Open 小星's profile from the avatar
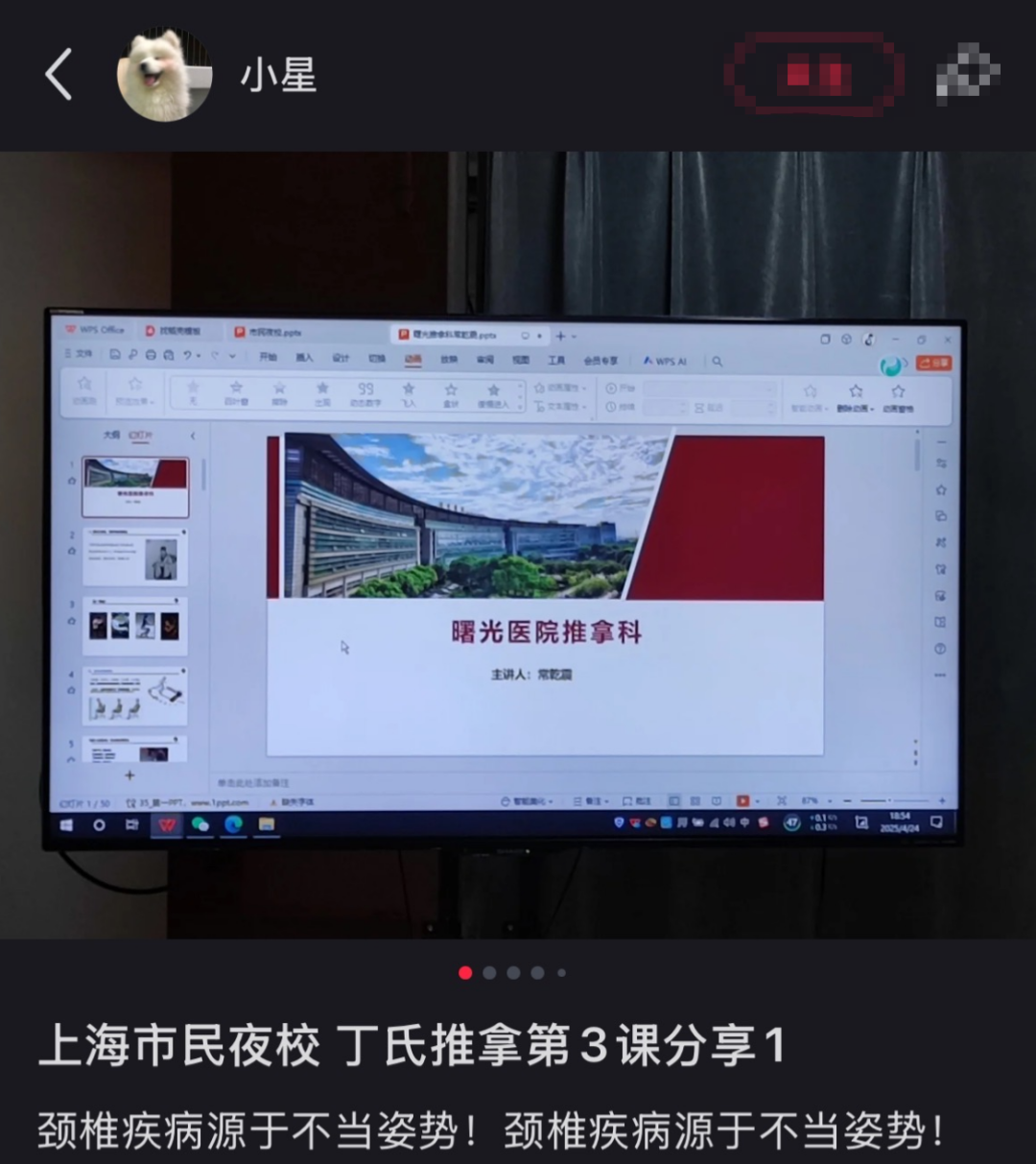 (164, 75)
